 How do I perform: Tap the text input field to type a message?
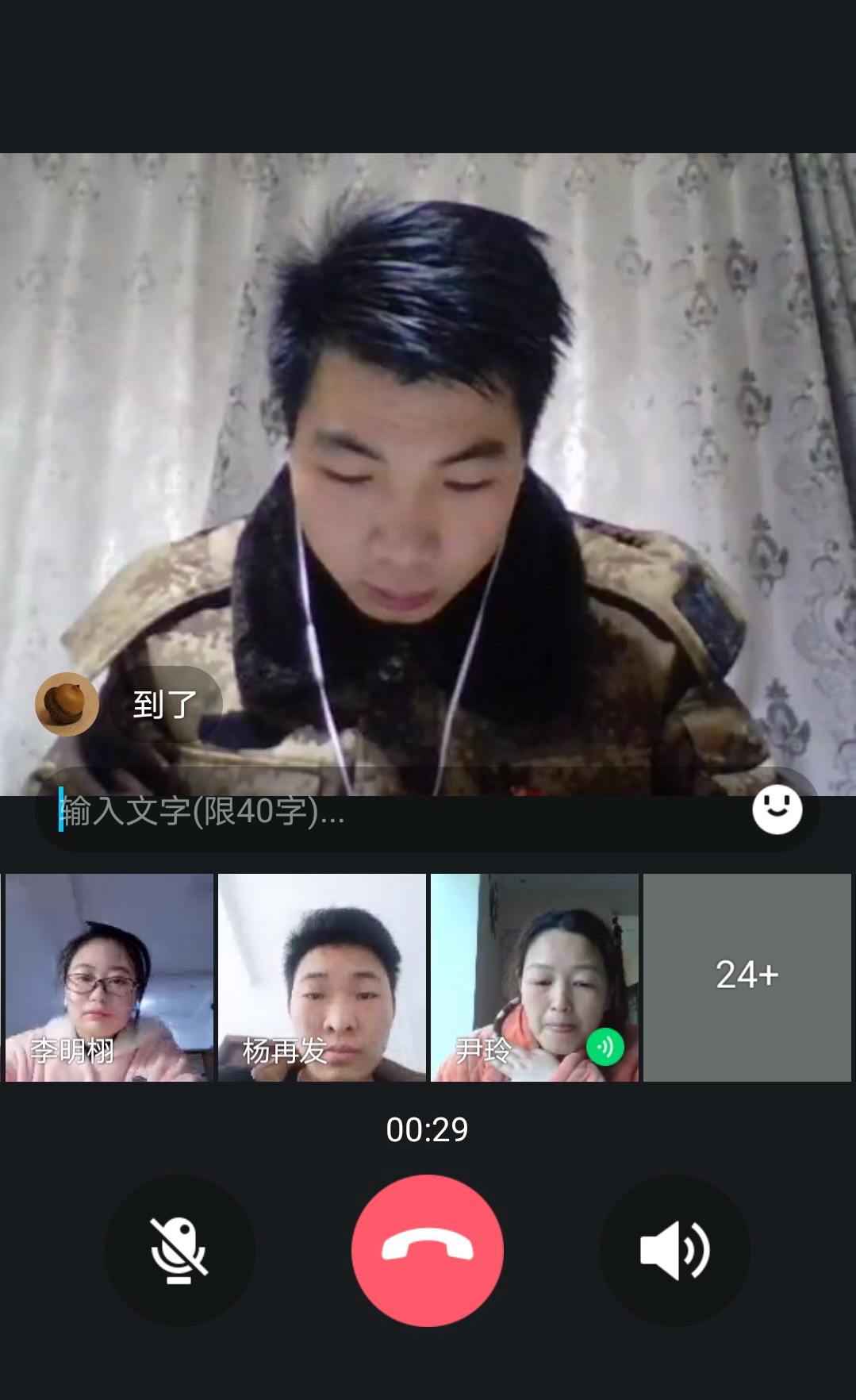tap(381, 811)
